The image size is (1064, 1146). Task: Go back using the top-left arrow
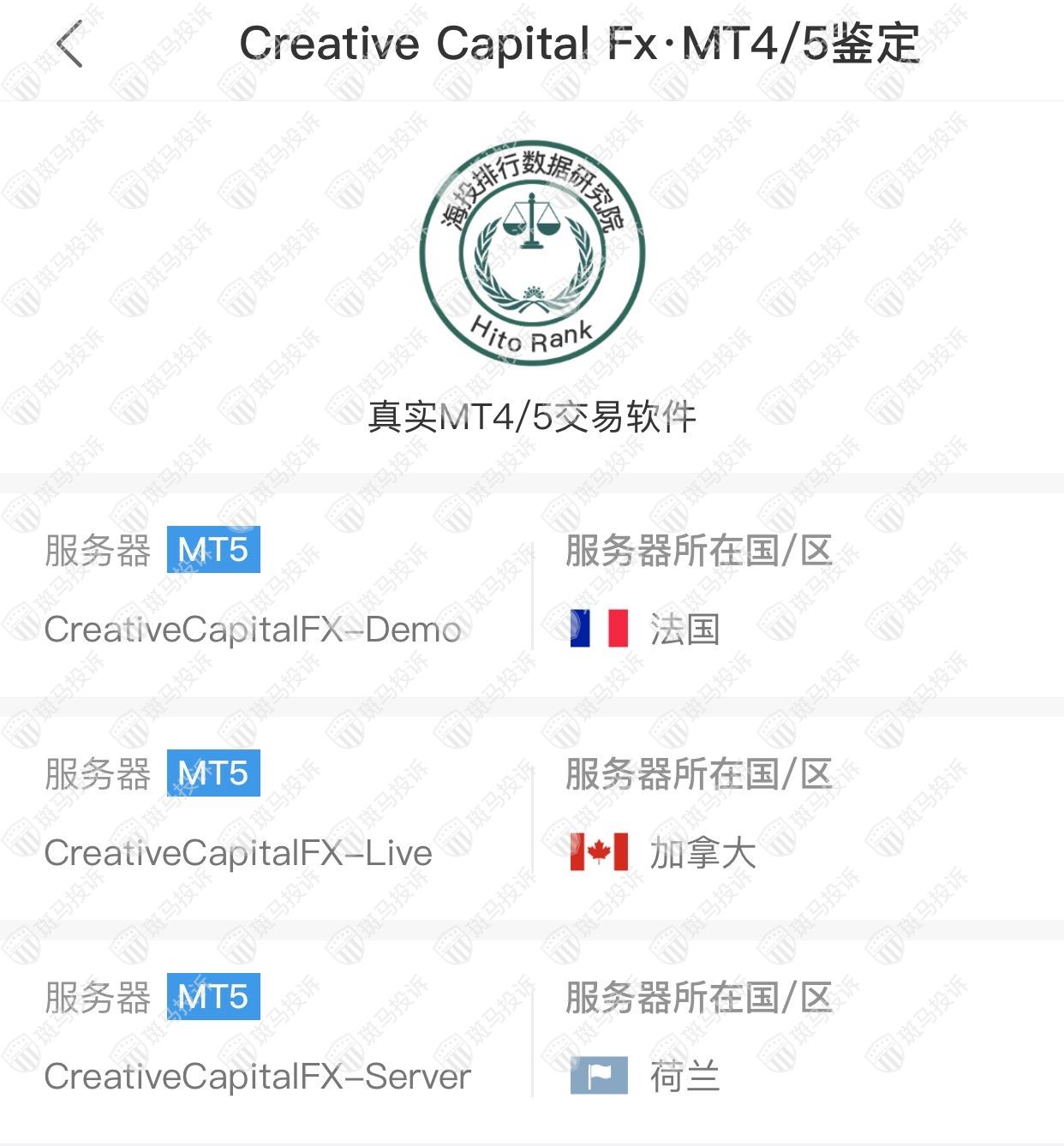point(70,45)
